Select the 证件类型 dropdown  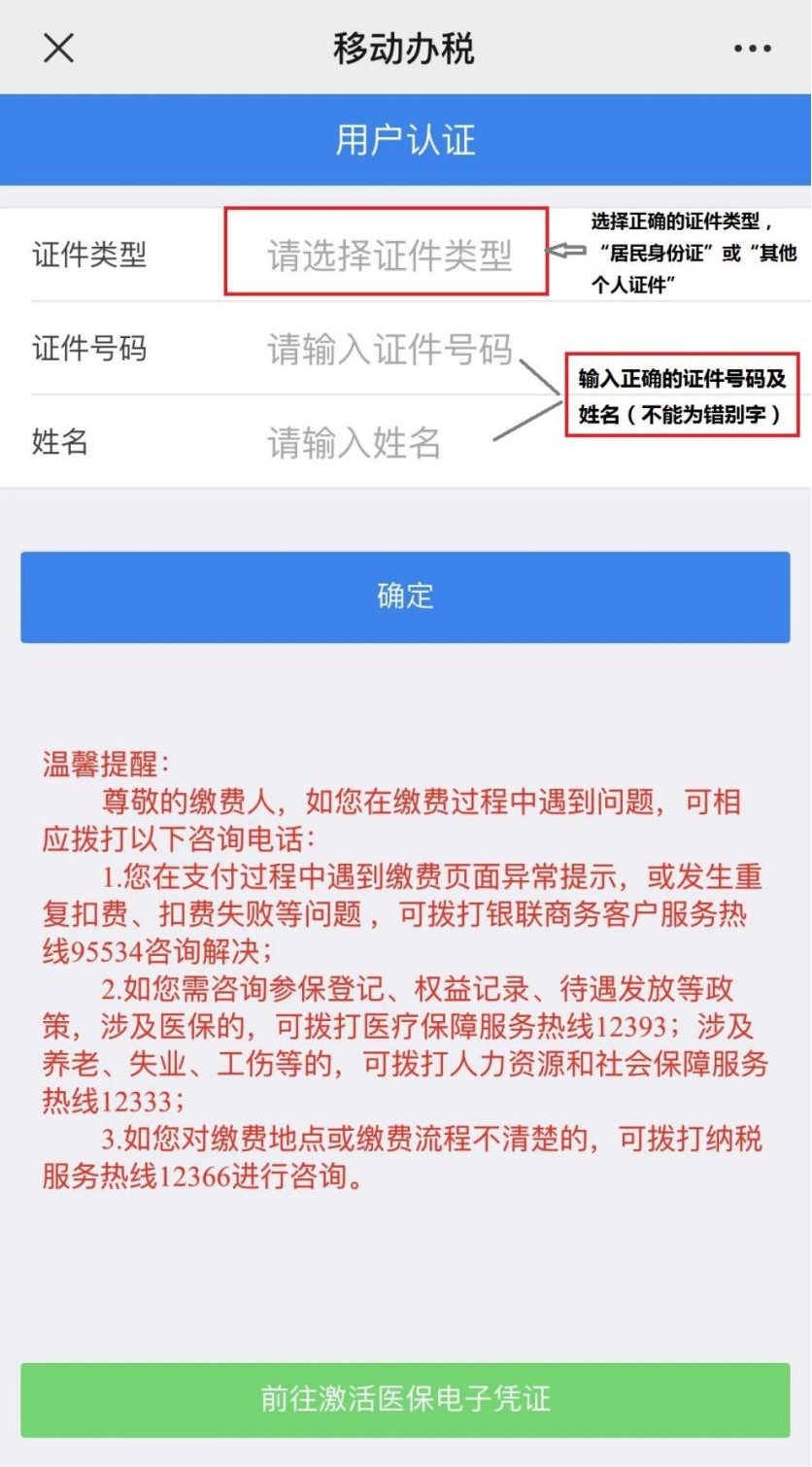389,256
